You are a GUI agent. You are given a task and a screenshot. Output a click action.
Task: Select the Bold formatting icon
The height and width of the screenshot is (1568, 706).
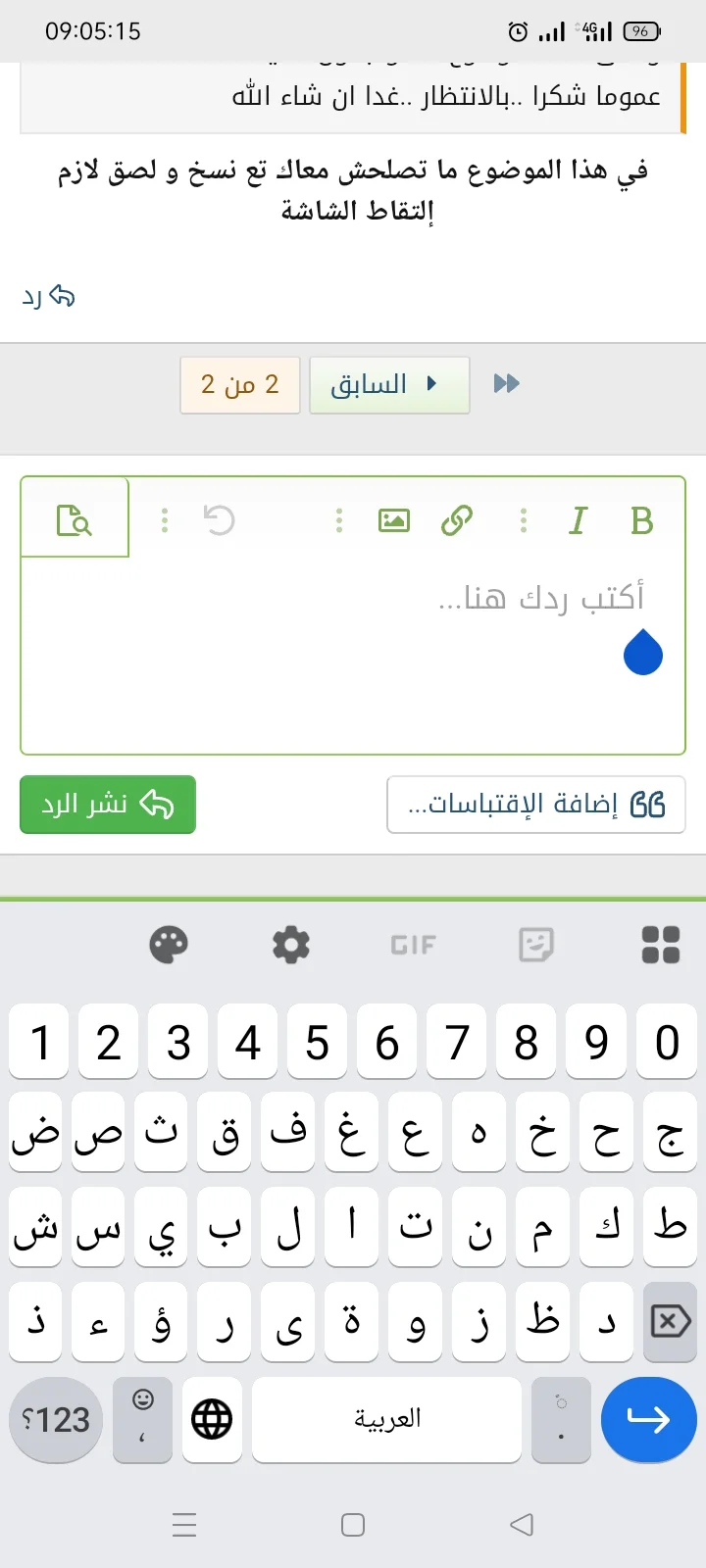(x=642, y=520)
